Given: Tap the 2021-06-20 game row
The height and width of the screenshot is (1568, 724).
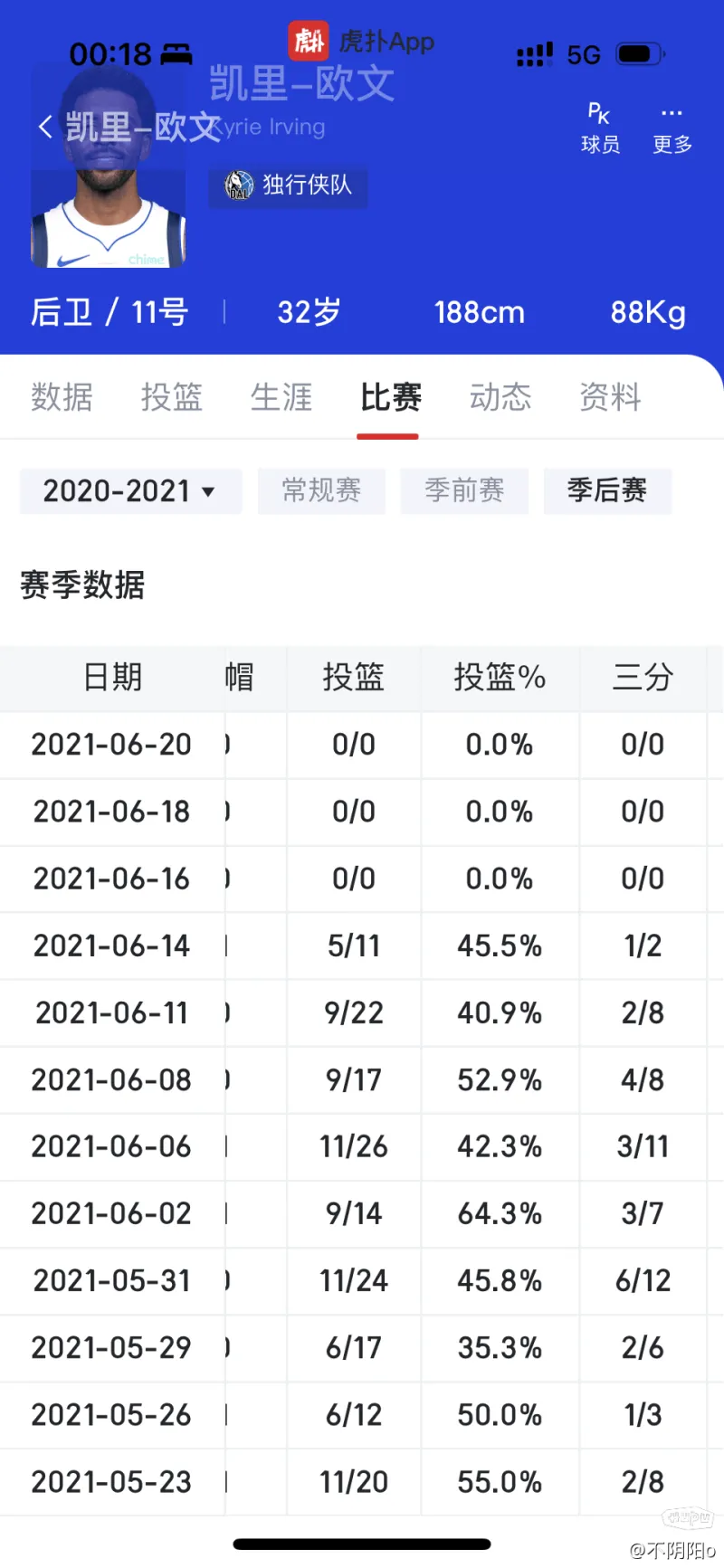Looking at the screenshot, I should 111,745.
